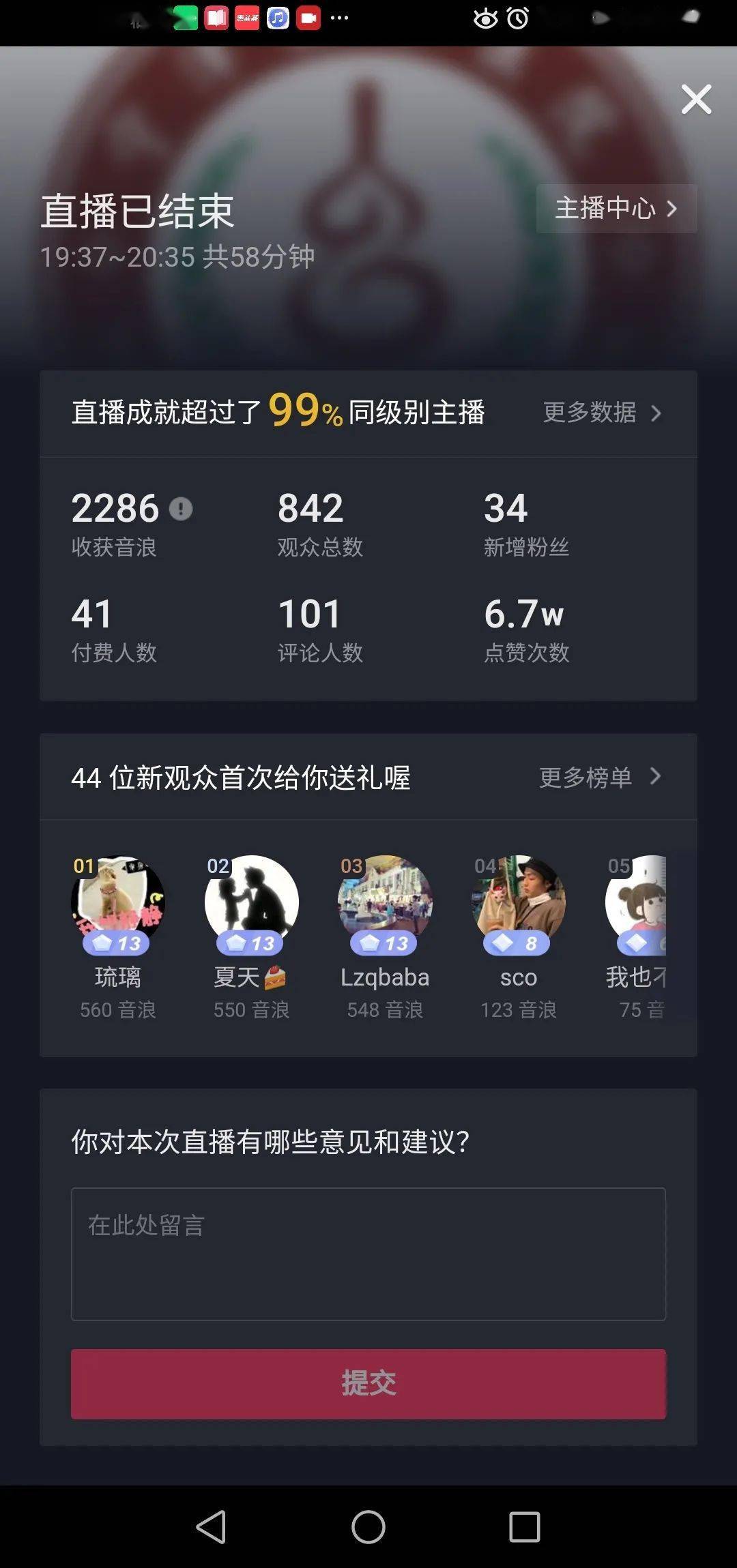Tap sco's avatar with diamond badge
Viewport: 737px width, 1568px height.
(x=519, y=901)
